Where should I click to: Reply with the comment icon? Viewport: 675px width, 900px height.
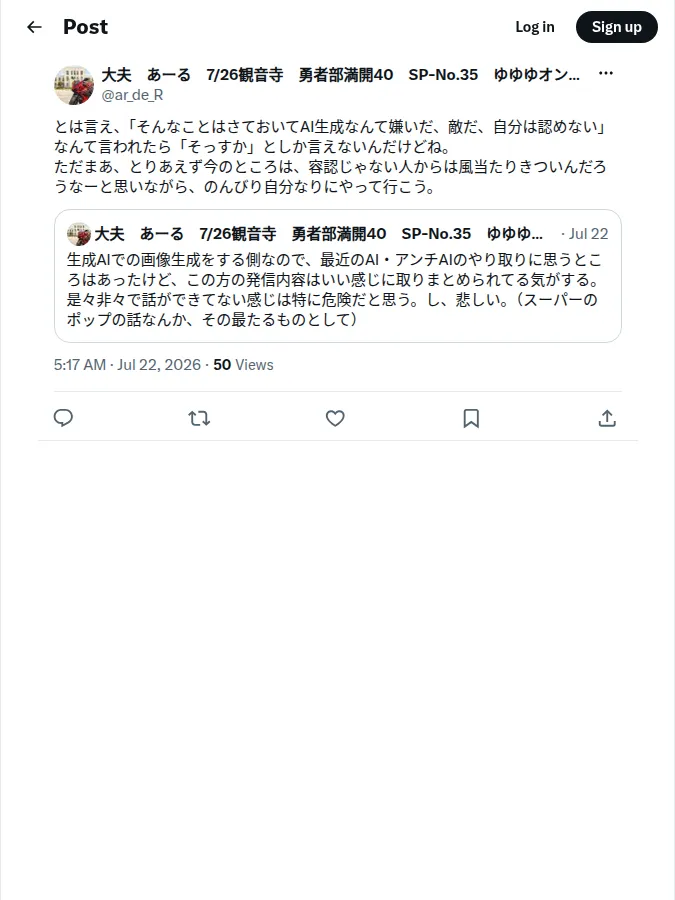click(63, 418)
